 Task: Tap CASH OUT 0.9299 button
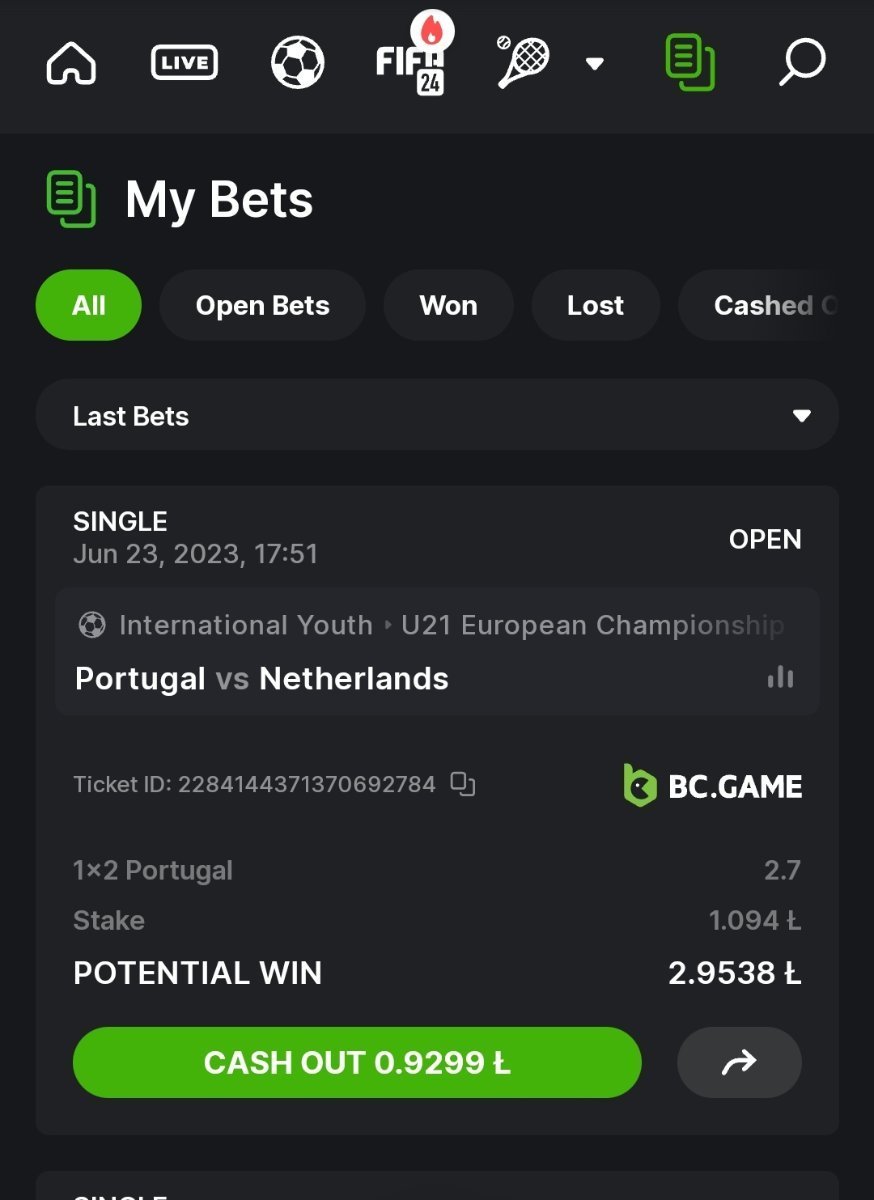[x=357, y=1062]
